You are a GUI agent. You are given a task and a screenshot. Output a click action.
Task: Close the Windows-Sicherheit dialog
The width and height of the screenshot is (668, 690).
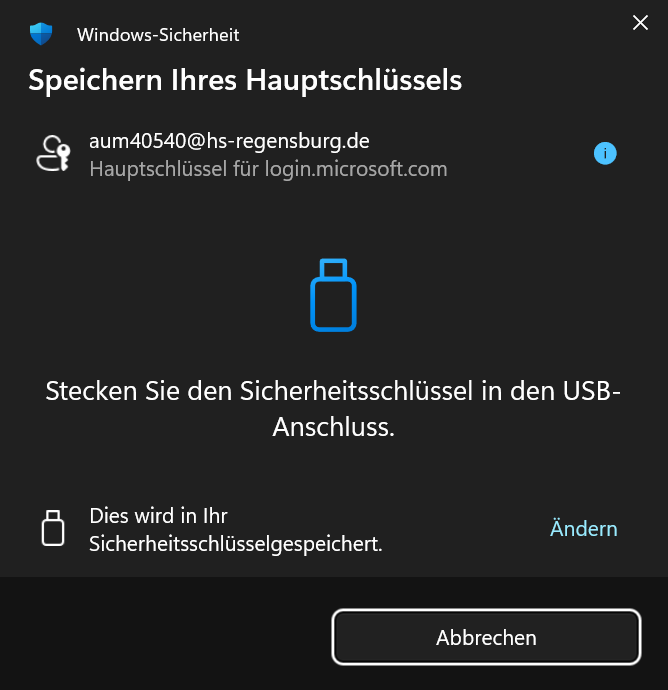(640, 23)
